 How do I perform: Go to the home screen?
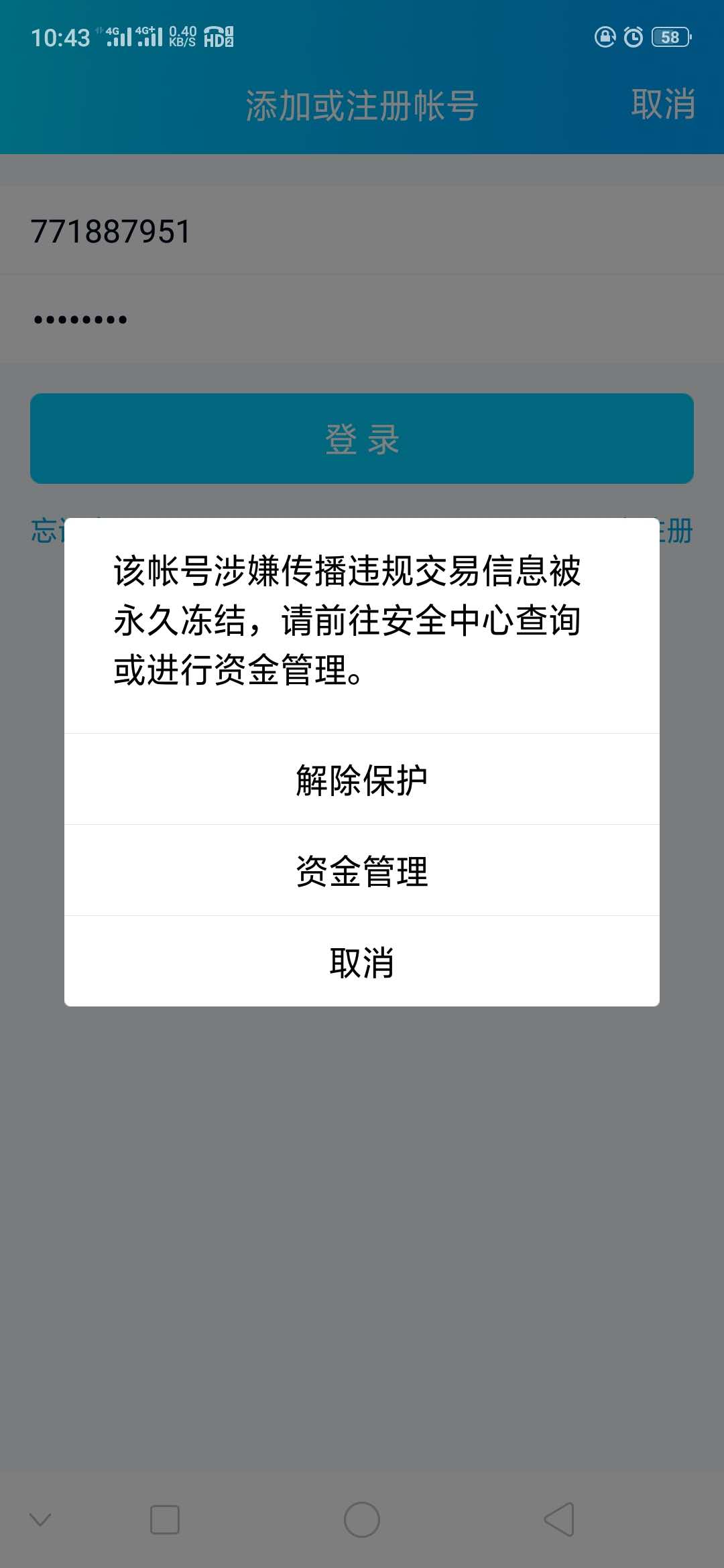pos(362,1519)
